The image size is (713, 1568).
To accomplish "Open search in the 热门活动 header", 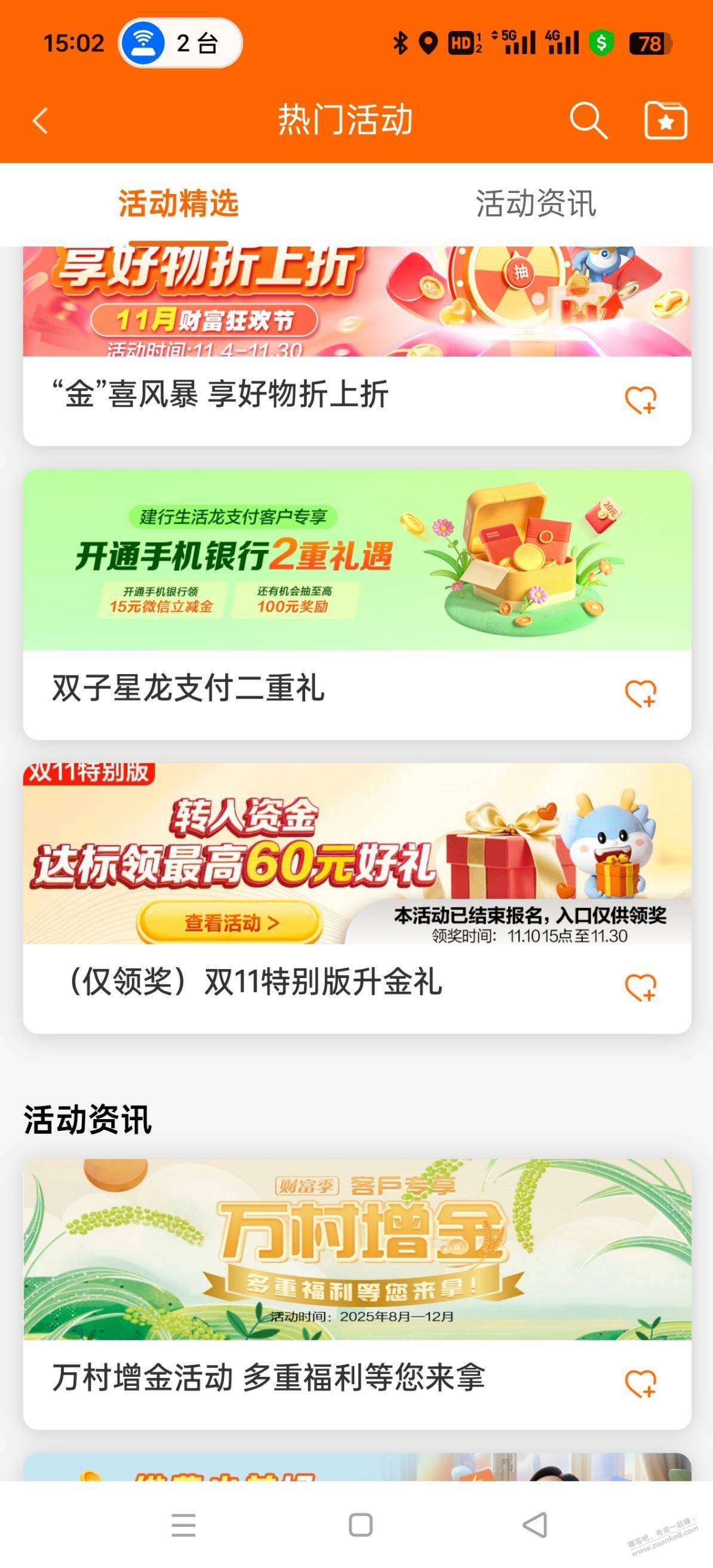I will tap(588, 121).
